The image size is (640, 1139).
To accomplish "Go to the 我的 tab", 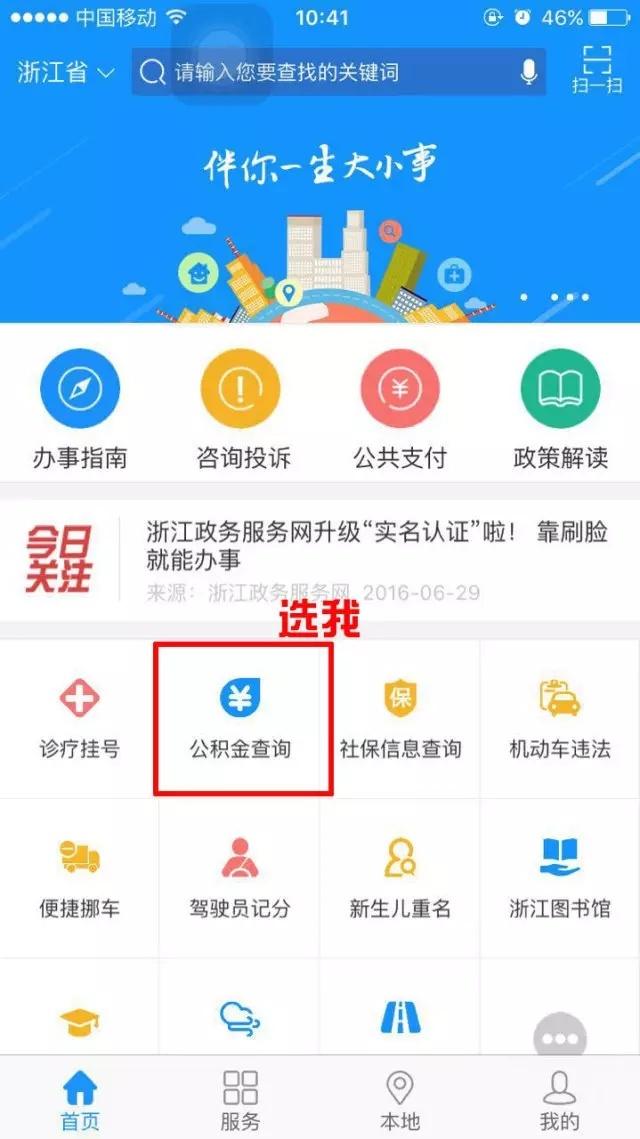I will [560, 1099].
